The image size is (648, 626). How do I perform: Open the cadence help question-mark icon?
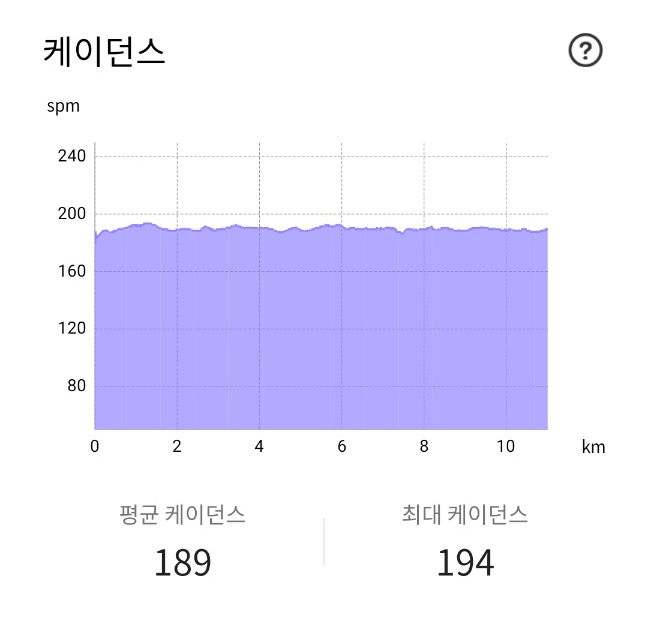(x=585, y=50)
